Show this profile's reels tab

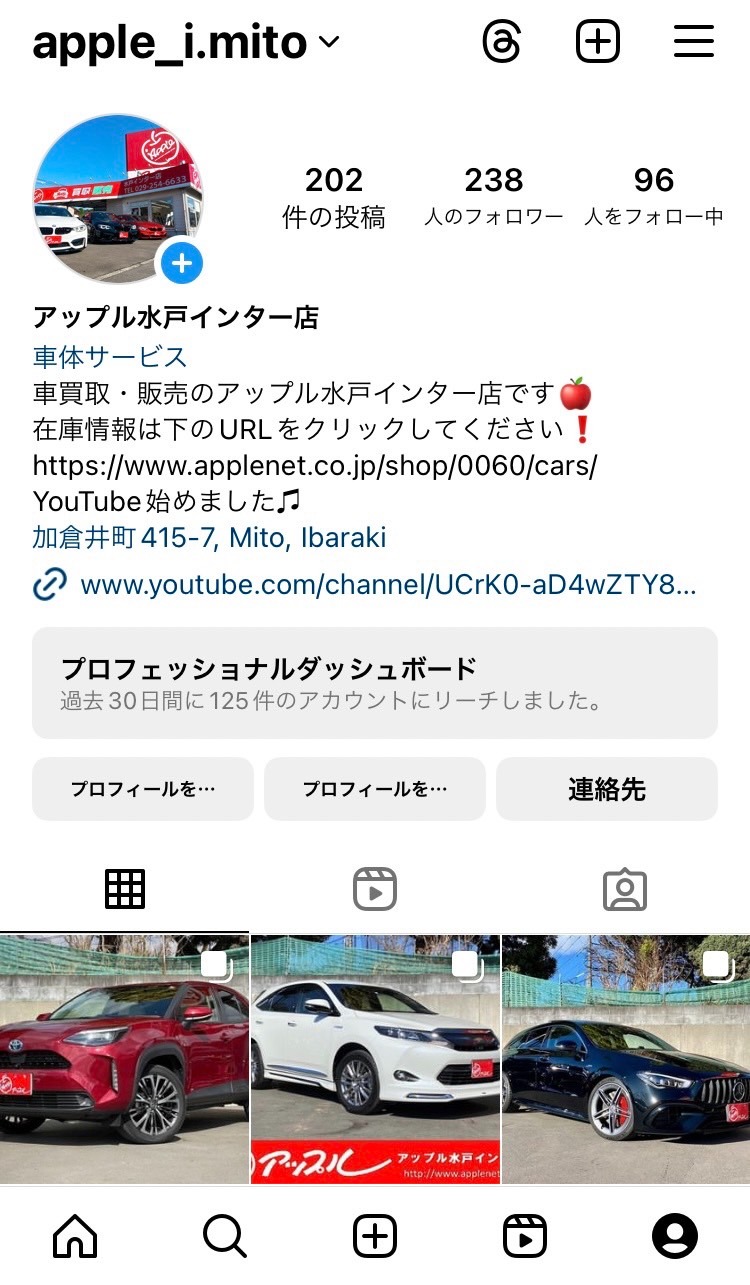(375, 889)
